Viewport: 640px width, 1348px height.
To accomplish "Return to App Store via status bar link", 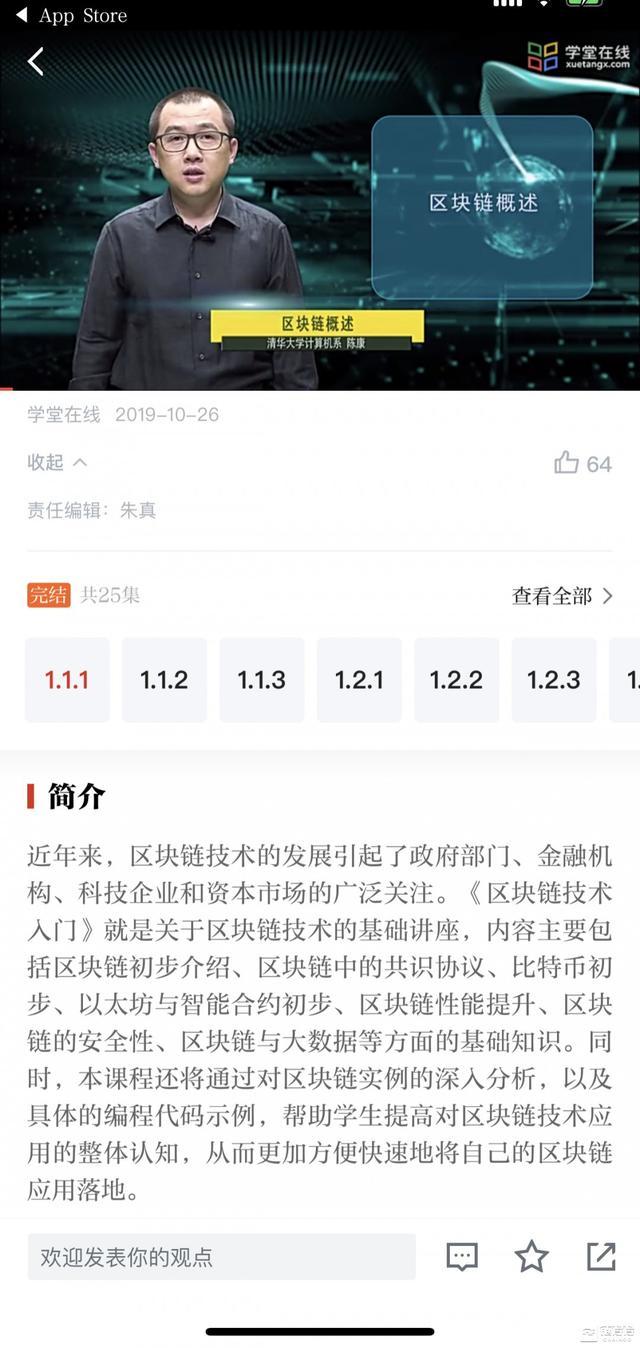I will click(x=72, y=15).
